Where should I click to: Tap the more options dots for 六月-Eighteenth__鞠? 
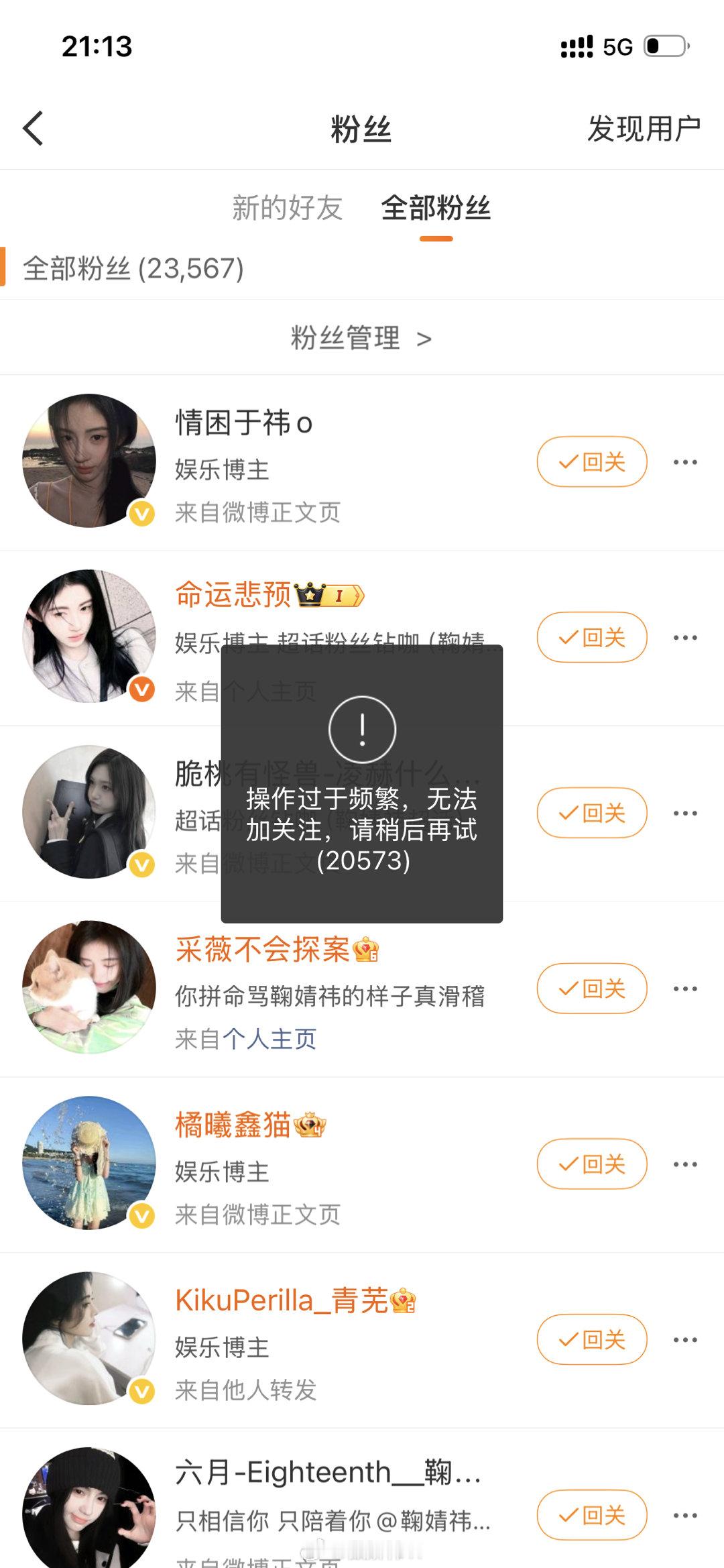685,1516
